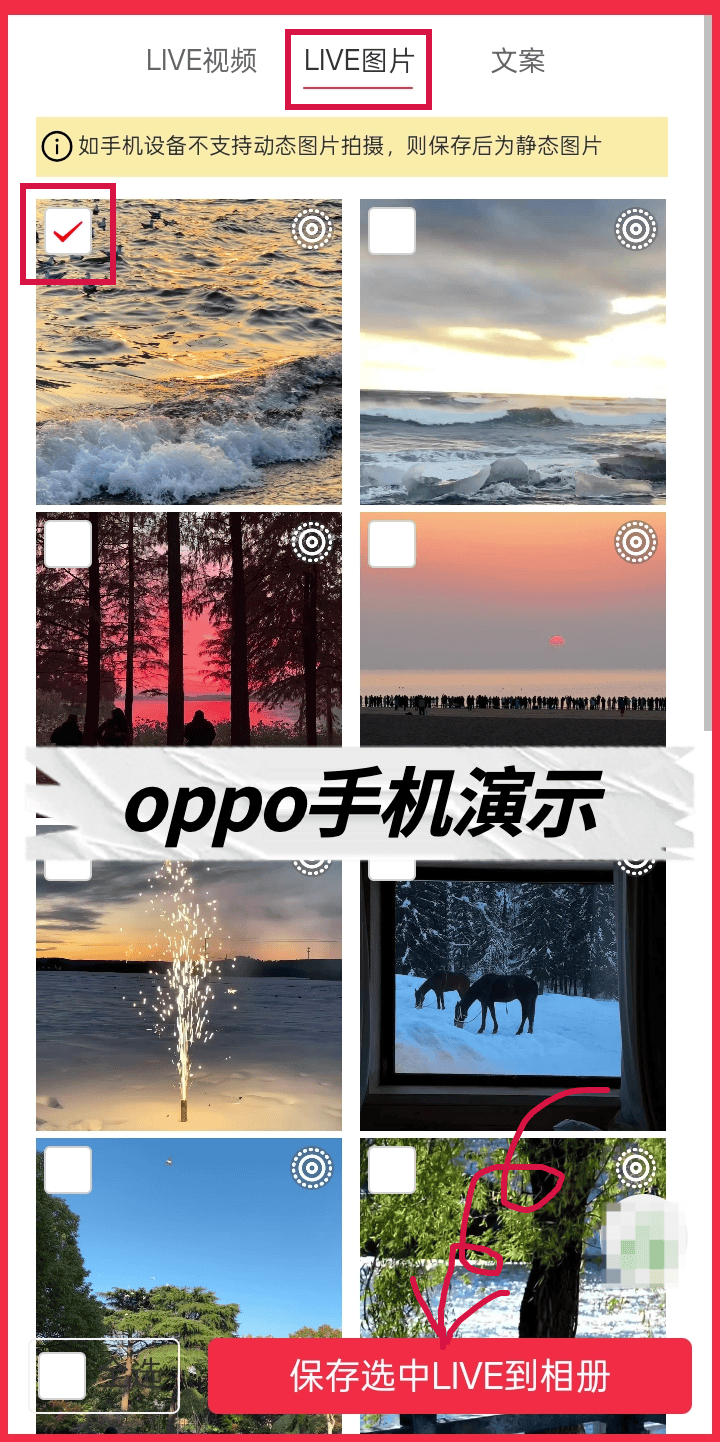Tap 保存选中LIVE到相册 to save selected
This screenshot has height=1442, width=720.
[x=450, y=1376]
